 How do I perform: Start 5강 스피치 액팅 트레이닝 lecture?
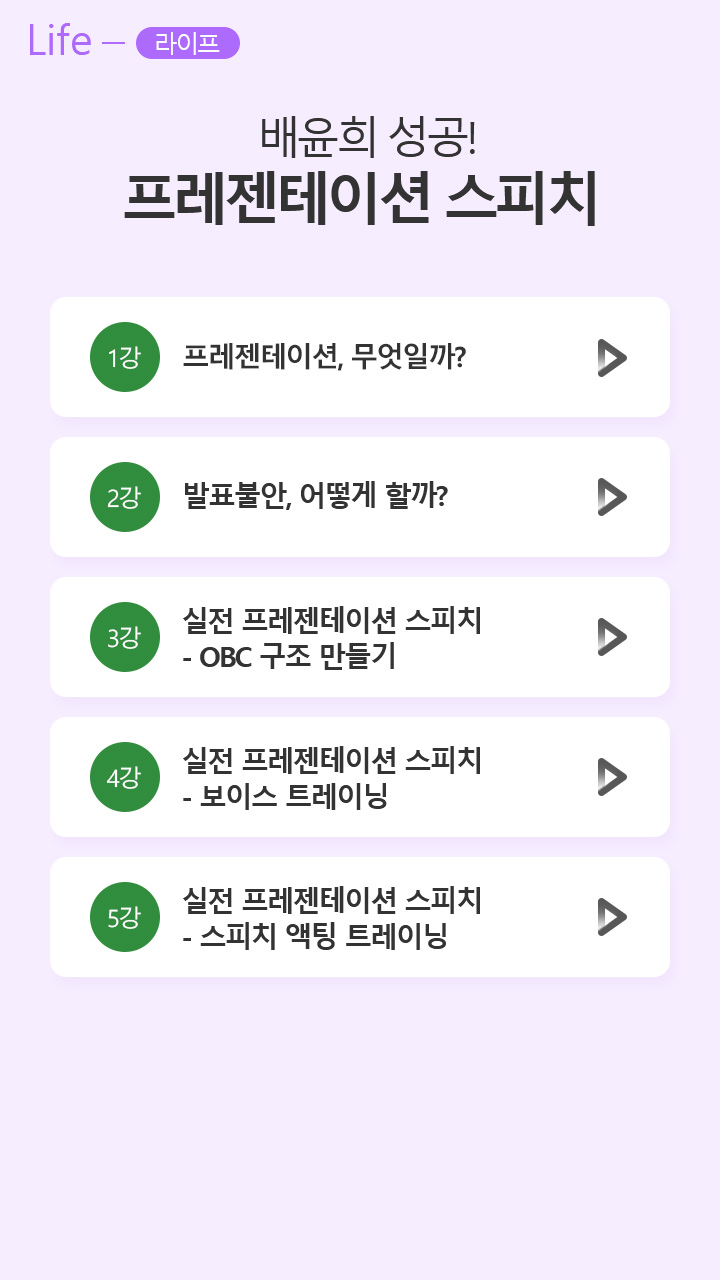pyautogui.click(x=611, y=917)
